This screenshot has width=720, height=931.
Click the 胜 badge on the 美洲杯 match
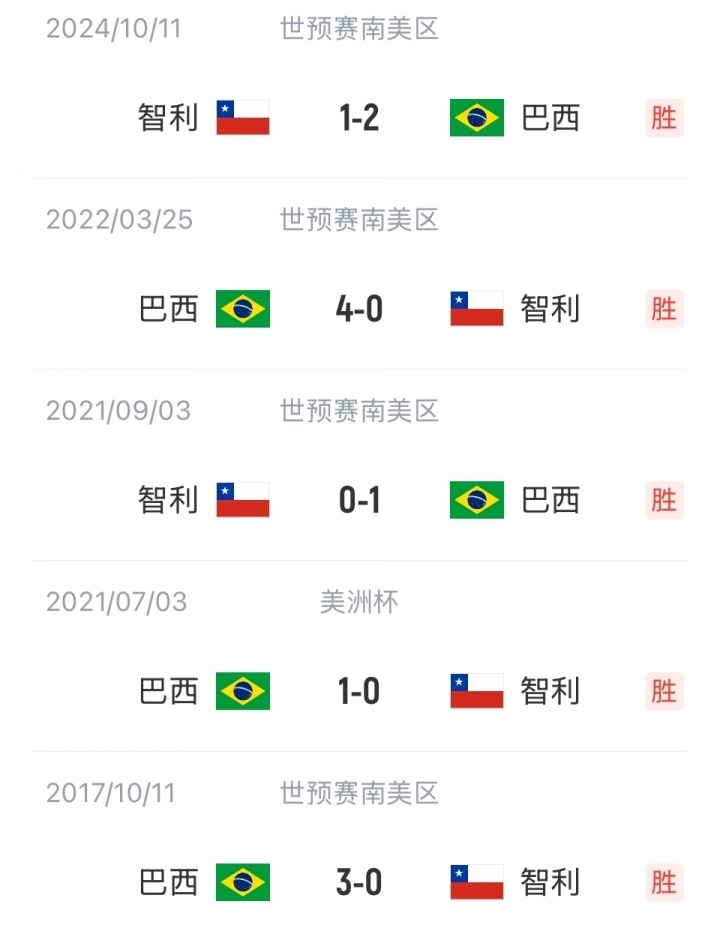pyautogui.click(x=662, y=690)
